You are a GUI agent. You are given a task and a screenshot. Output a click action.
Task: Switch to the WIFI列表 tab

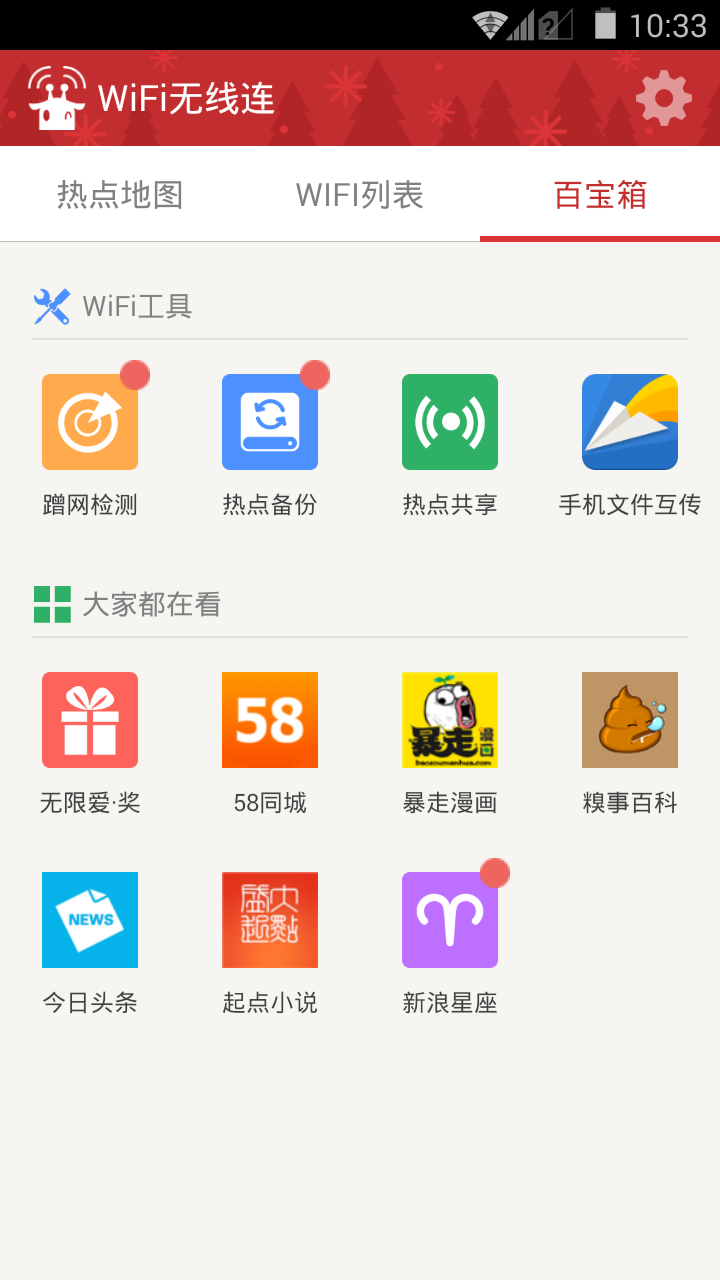click(x=358, y=196)
